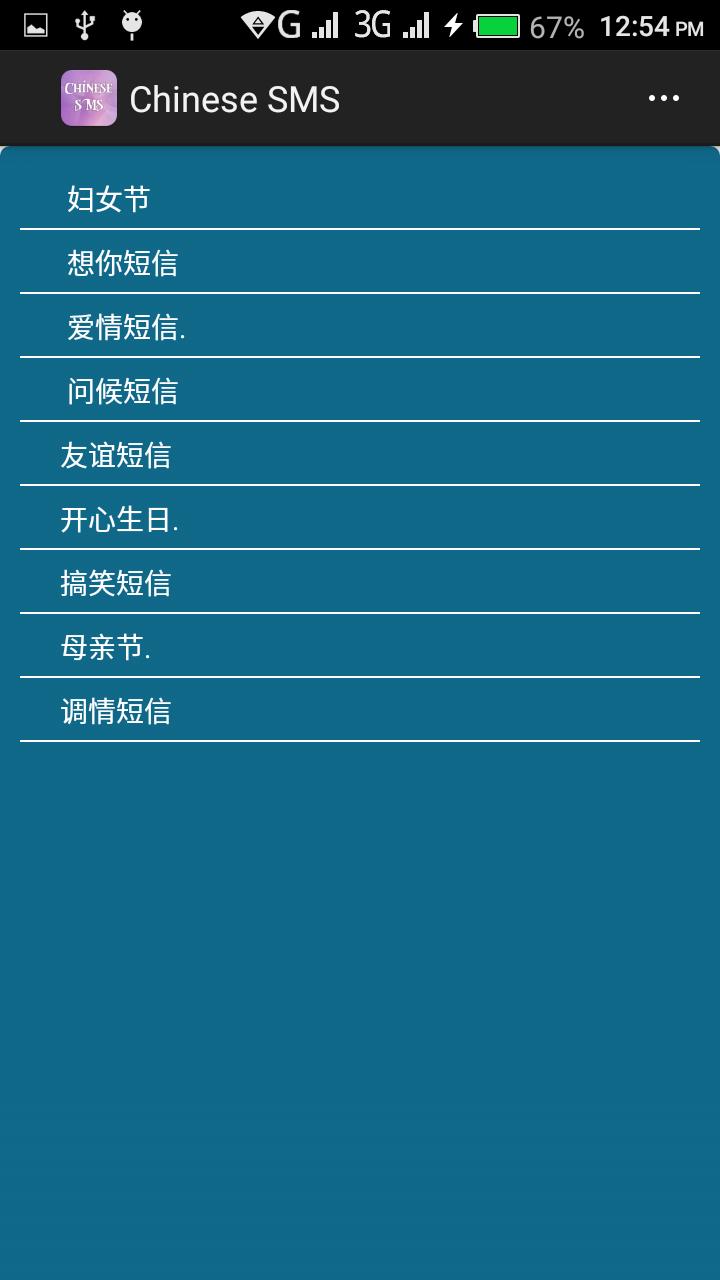Tap the Chinese SMS app logo icon
Image resolution: width=720 pixels, height=1280 pixels.
point(88,97)
